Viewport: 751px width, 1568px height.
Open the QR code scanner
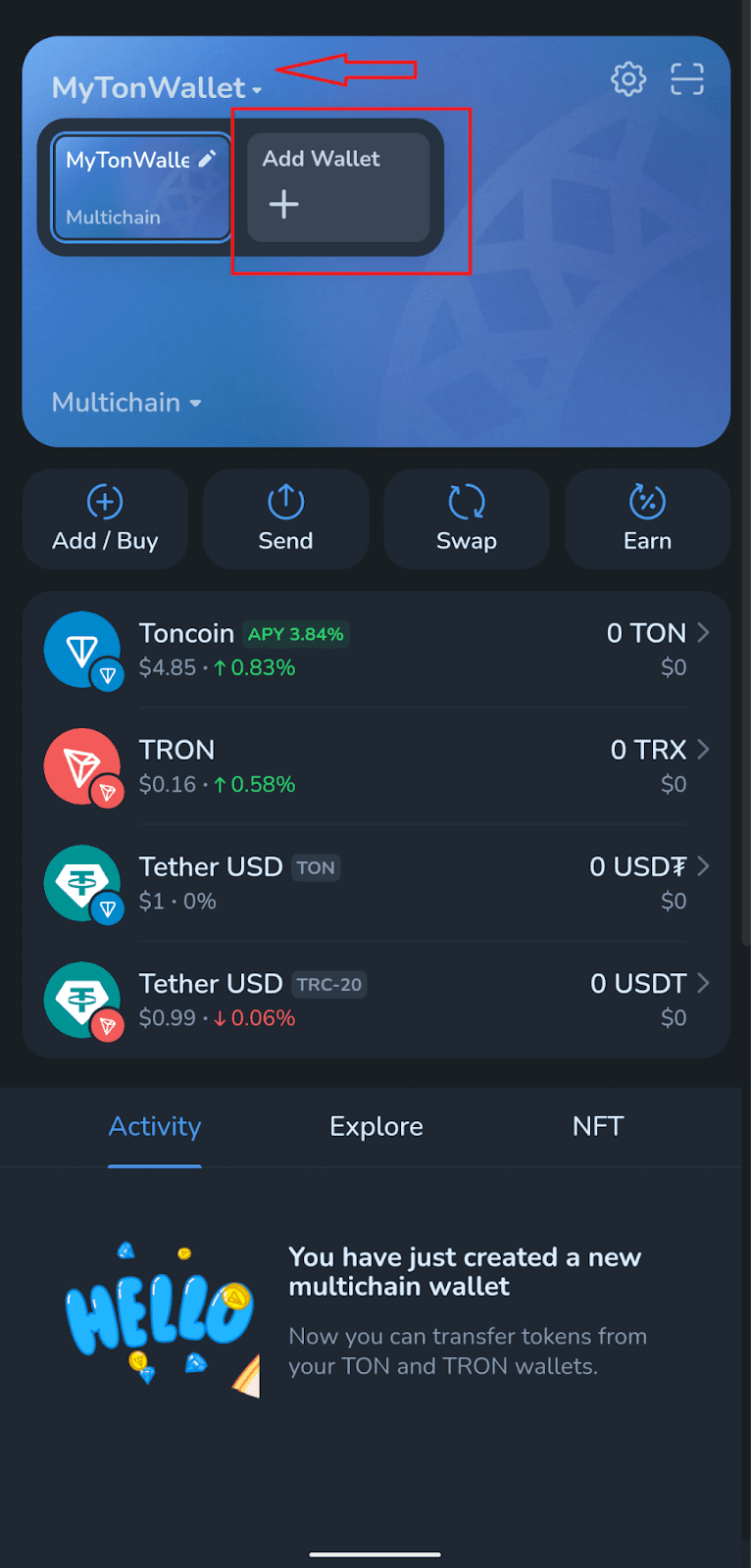tap(687, 79)
